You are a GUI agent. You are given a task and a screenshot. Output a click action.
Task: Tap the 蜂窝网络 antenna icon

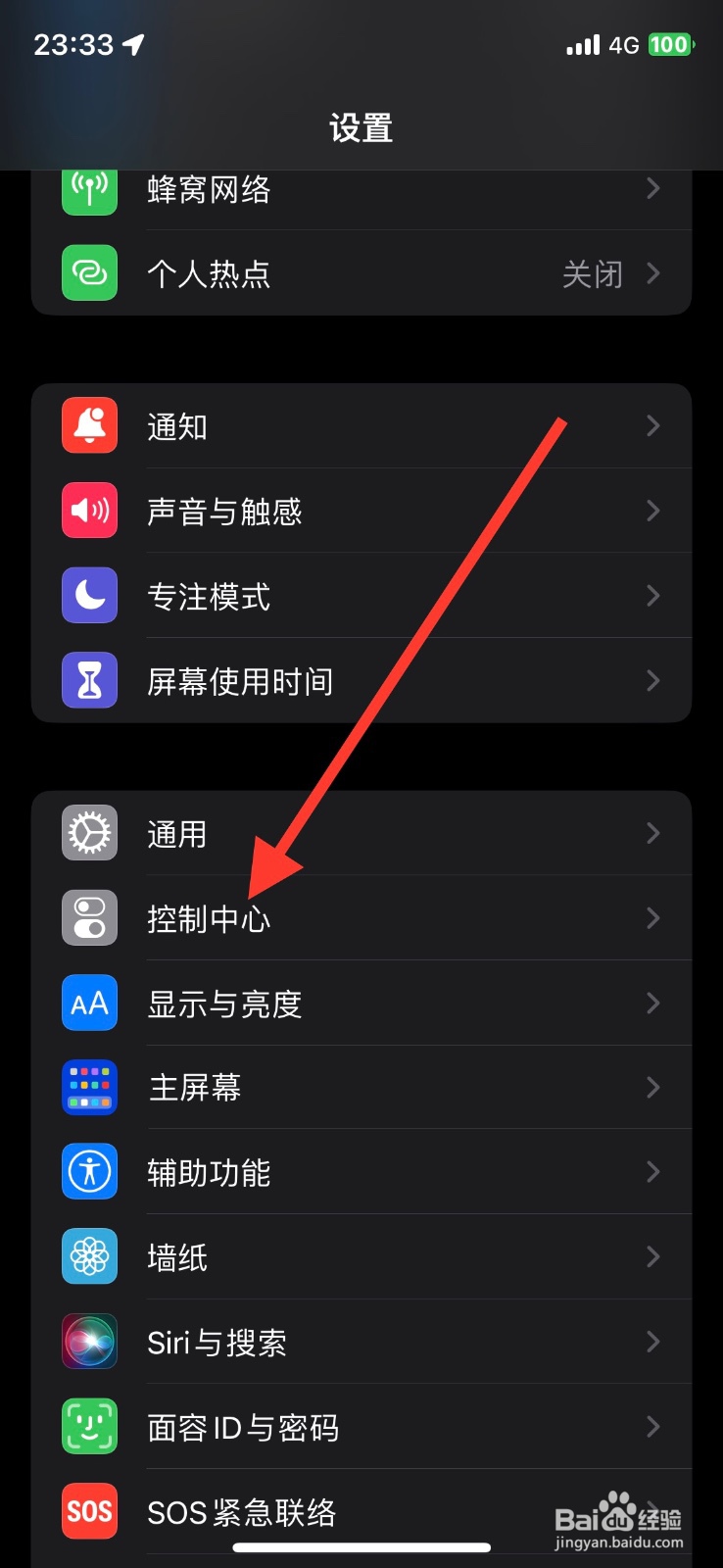[89, 189]
